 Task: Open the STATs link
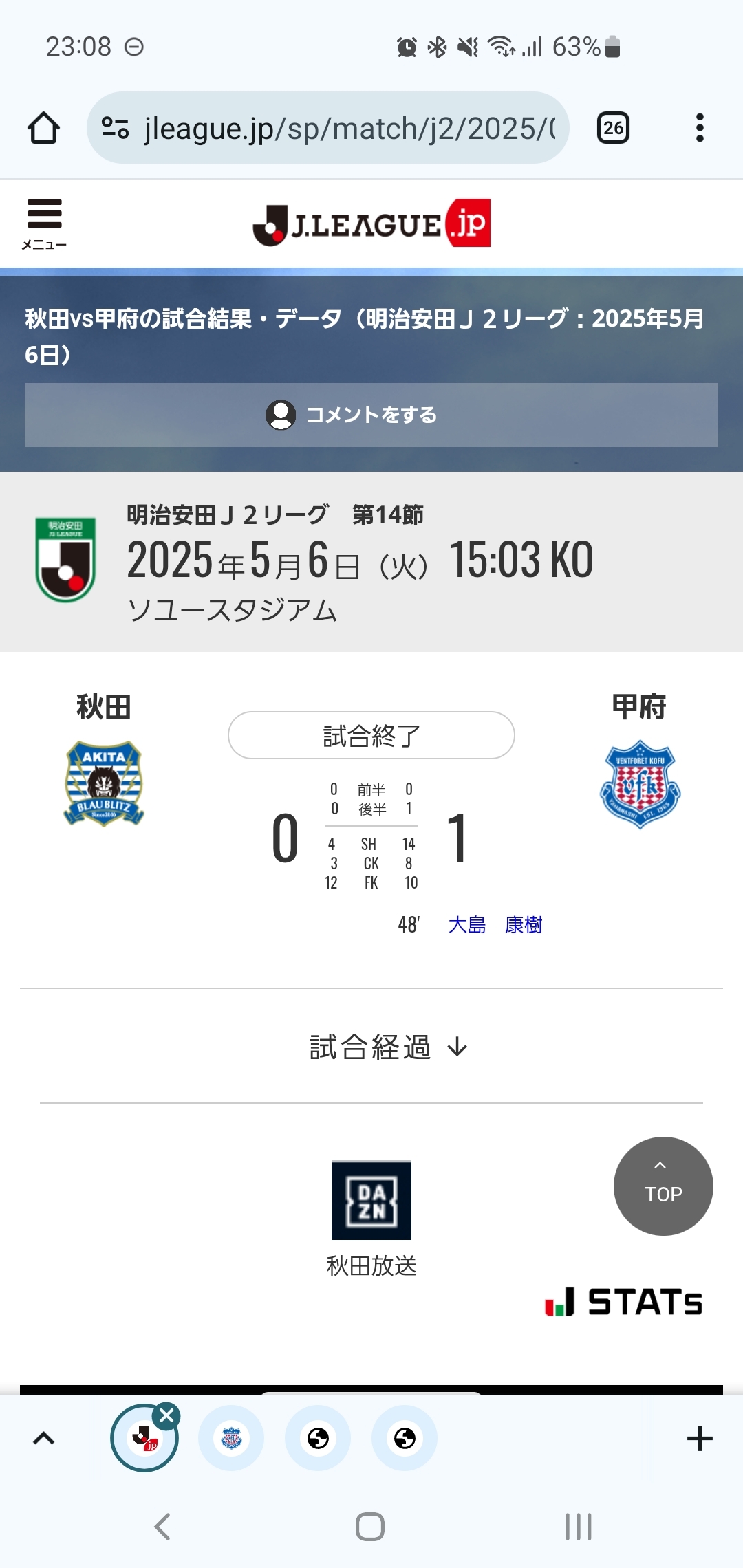[x=623, y=1302]
